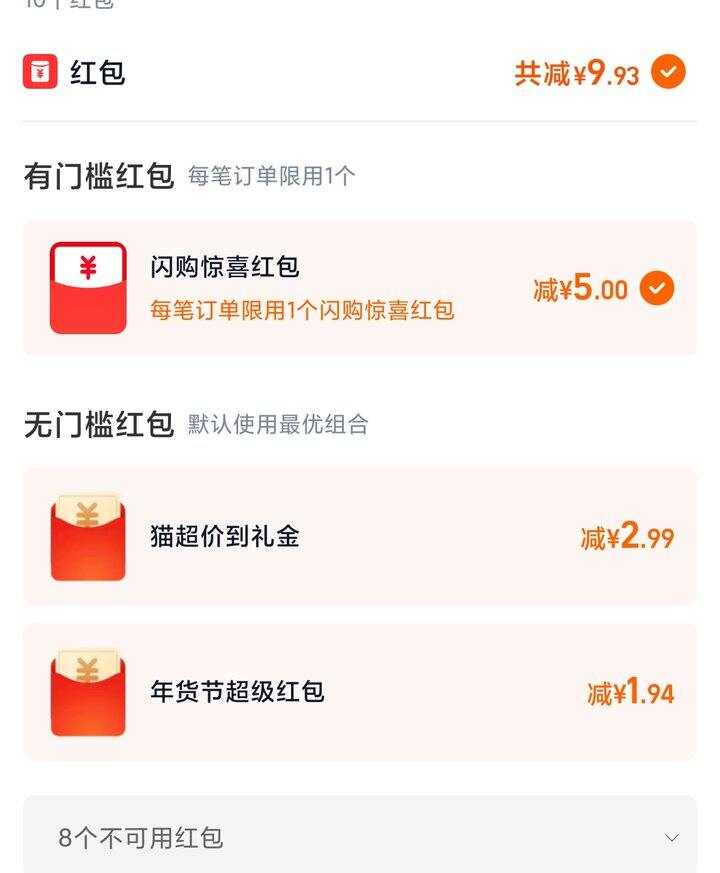Expand the 8个不可用红包 list

click(671, 837)
